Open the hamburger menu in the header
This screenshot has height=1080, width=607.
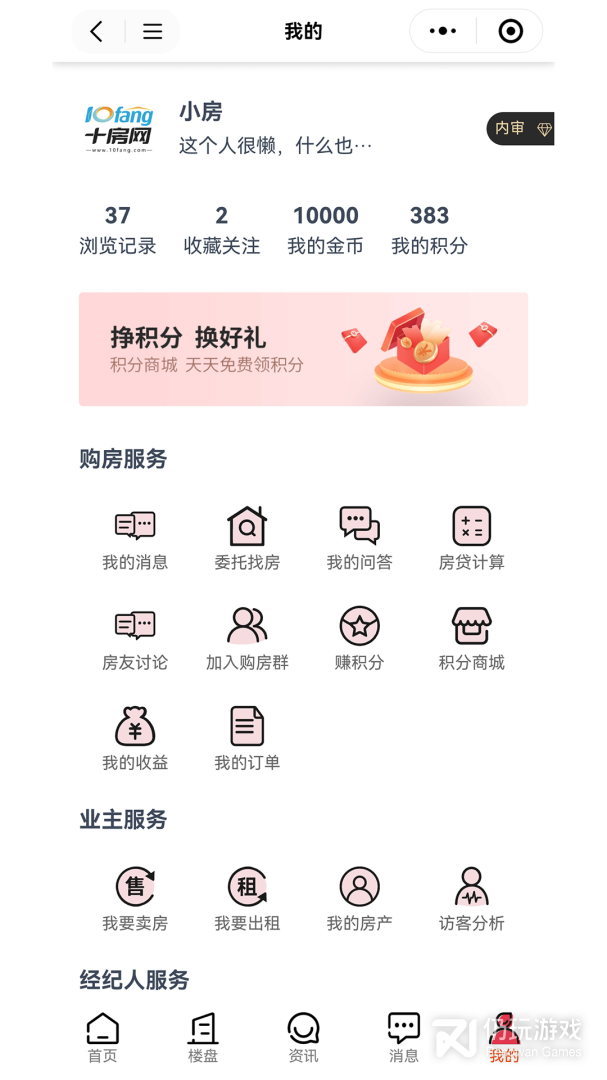pyautogui.click(x=152, y=32)
